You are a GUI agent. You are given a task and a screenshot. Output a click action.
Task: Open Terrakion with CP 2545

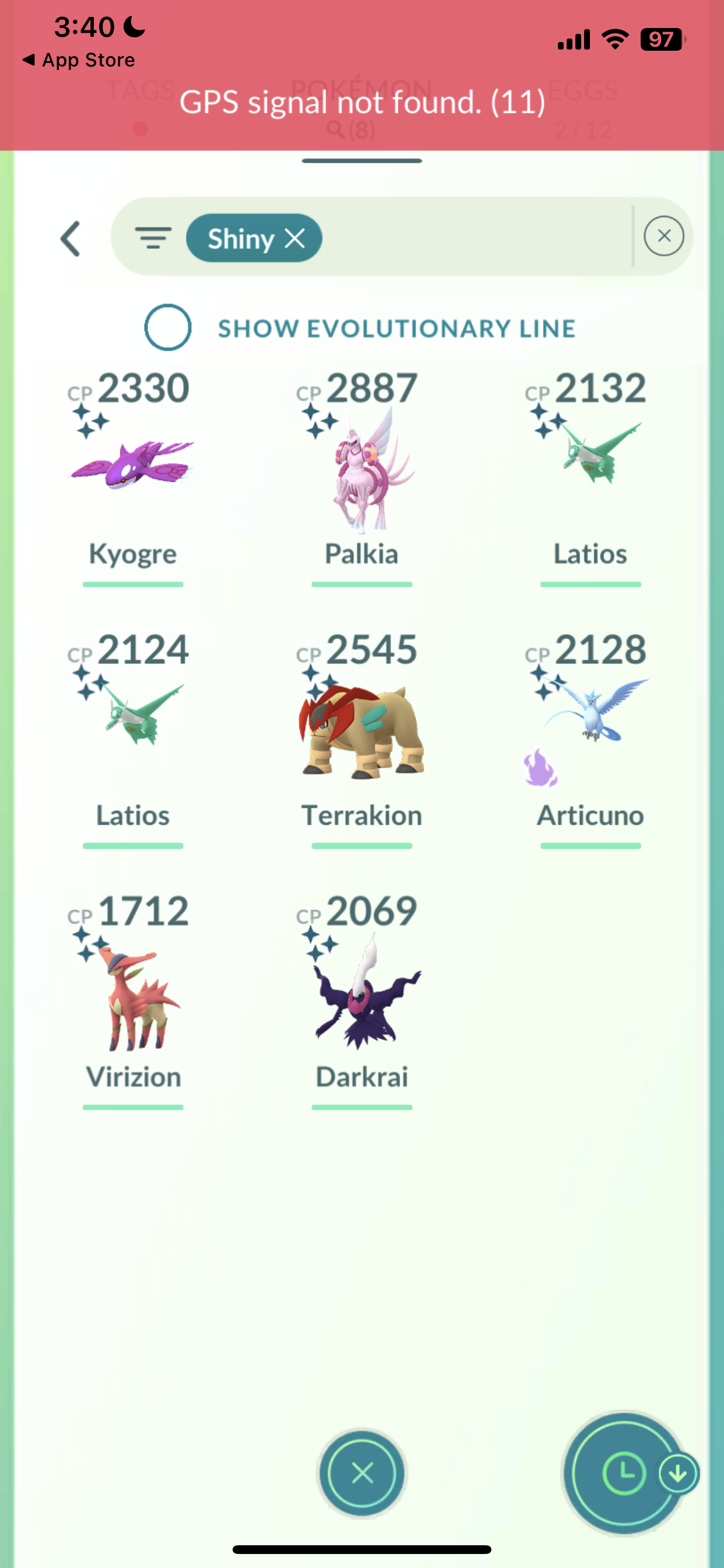coord(361,730)
